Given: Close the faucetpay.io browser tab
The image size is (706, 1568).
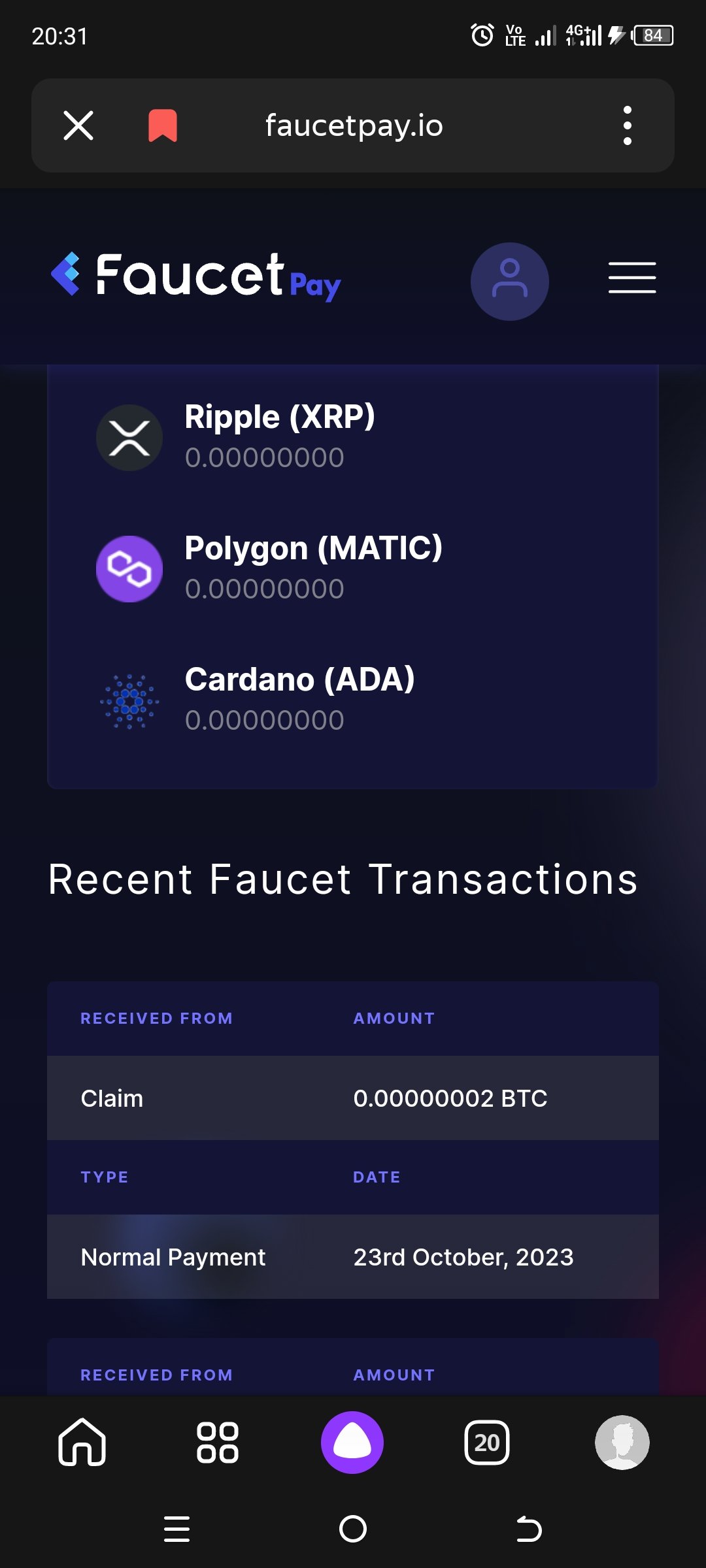Looking at the screenshot, I should 78,125.
